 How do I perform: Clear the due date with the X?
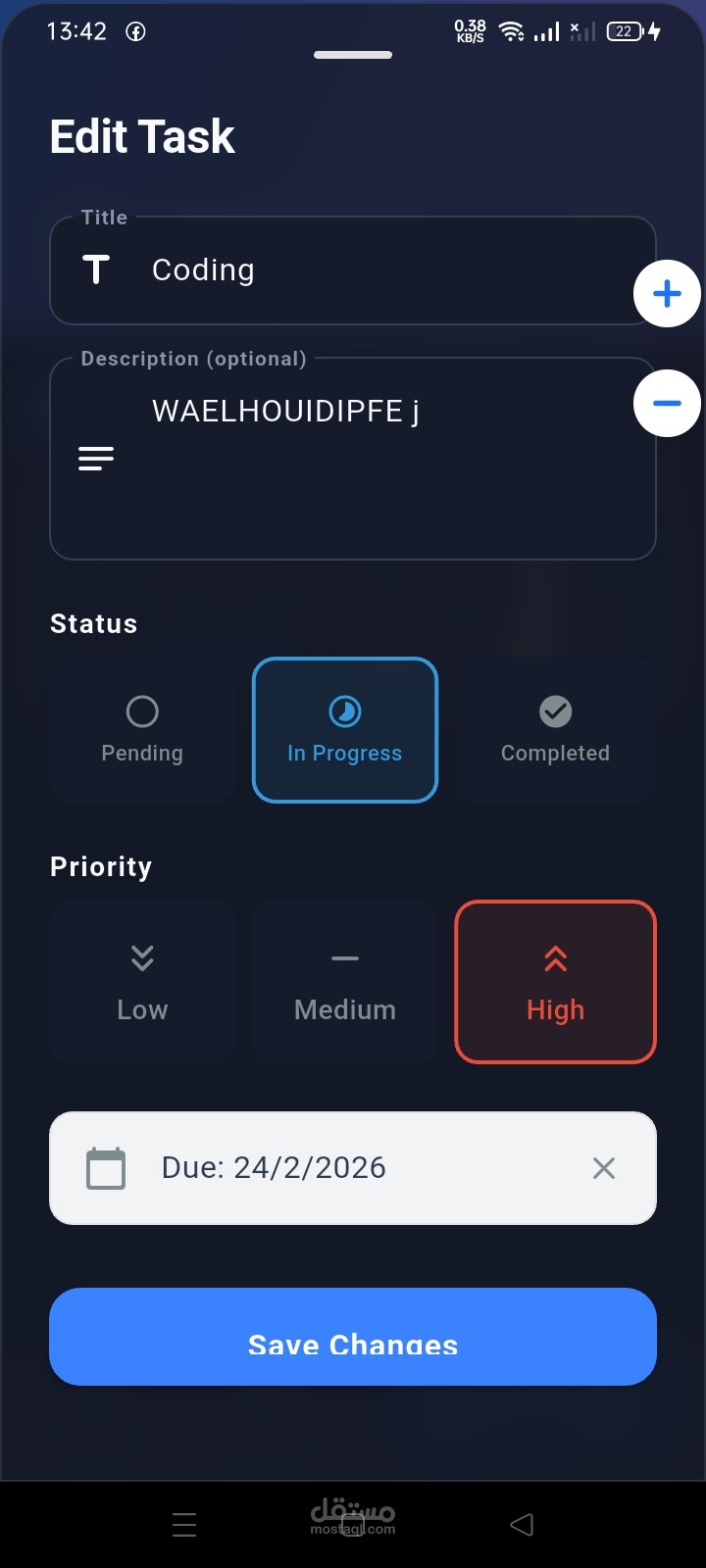pos(604,1168)
